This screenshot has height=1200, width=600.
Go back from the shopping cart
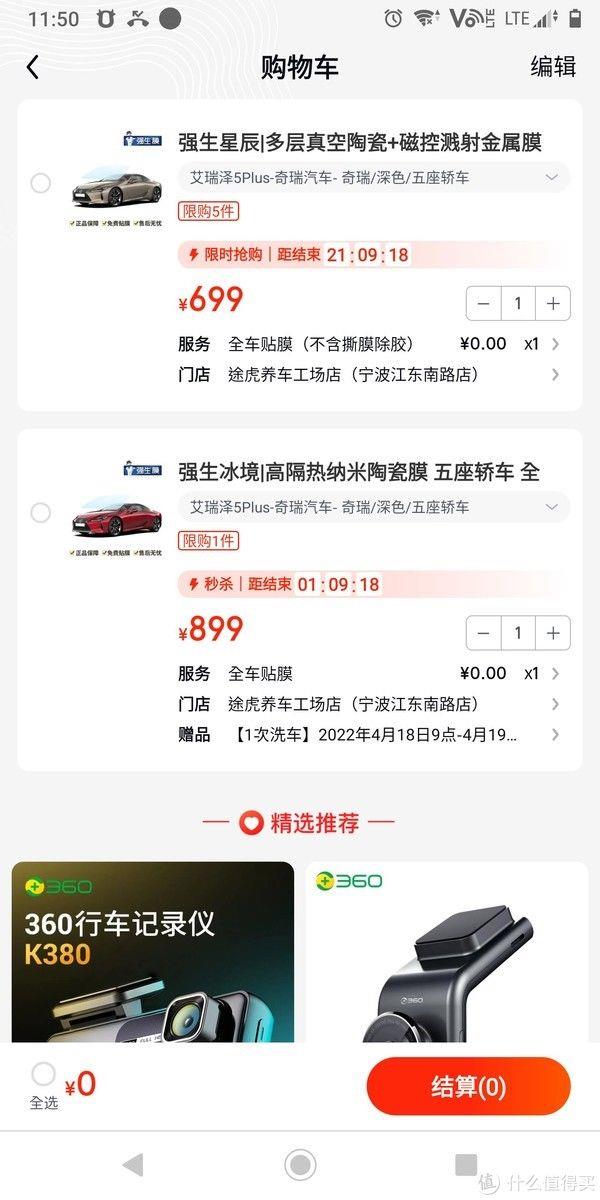[33, 67]
